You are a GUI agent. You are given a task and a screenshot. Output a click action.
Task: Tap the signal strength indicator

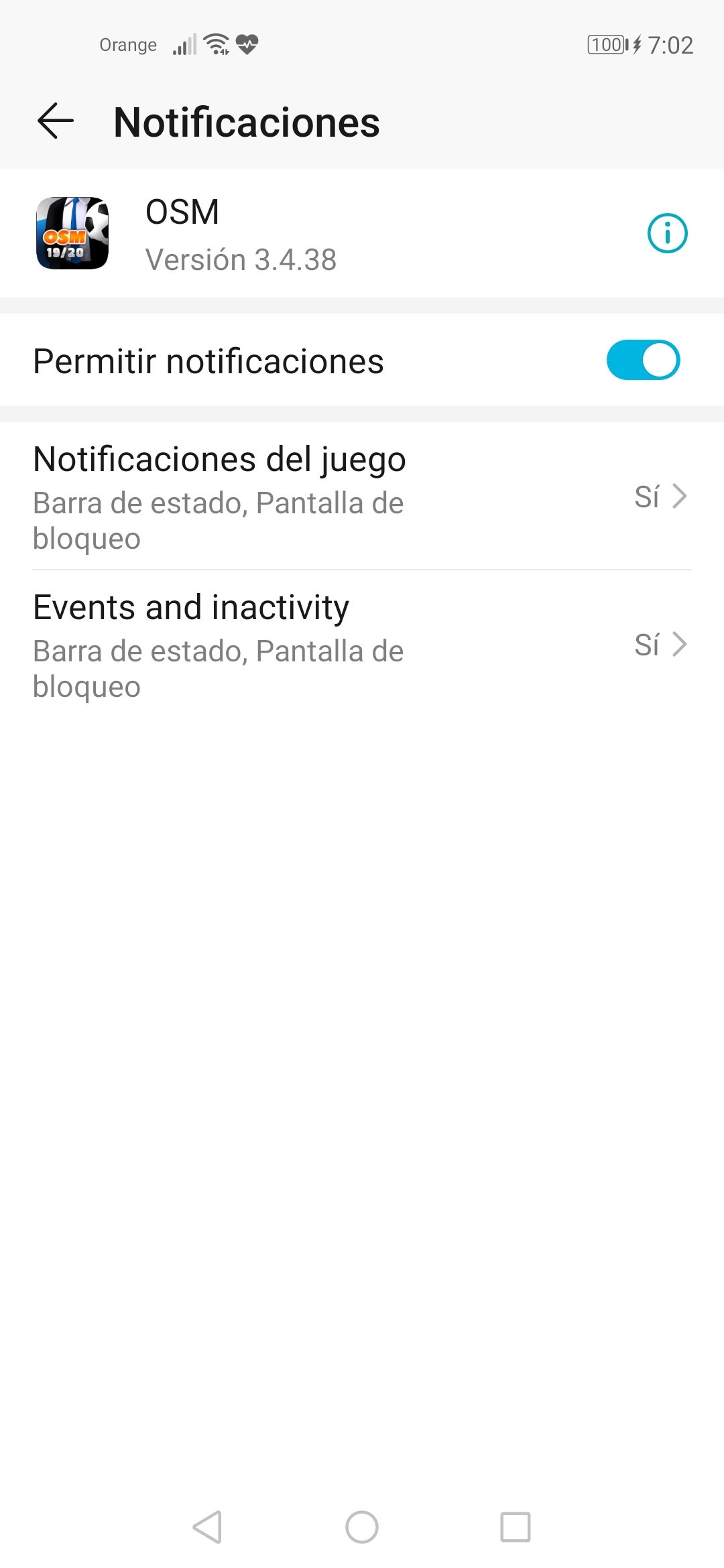pos(184,44)
